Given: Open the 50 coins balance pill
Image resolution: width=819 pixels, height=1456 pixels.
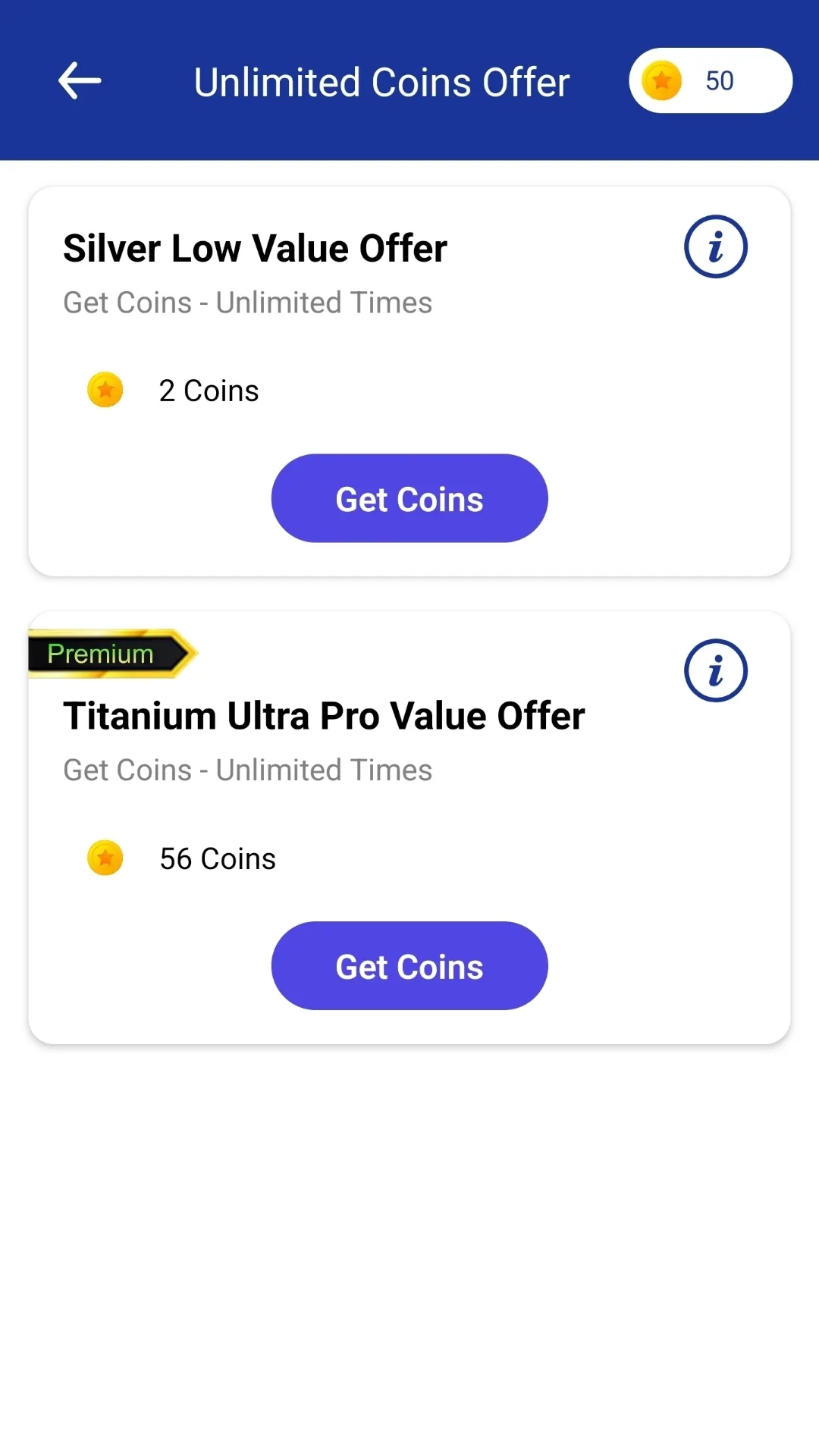Looking at the screenshot, I should tap(710, 81).
